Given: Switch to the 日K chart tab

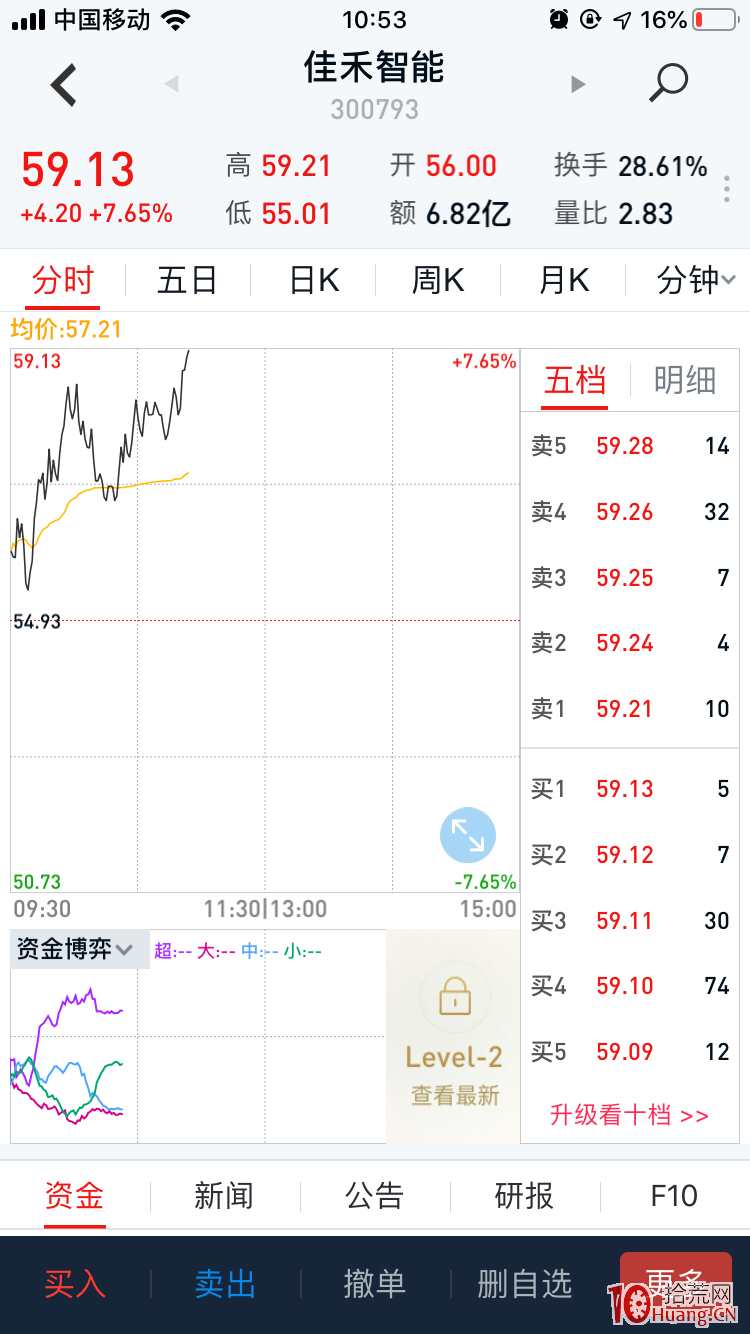Looking at the screenshot, I should click(312, 280).
